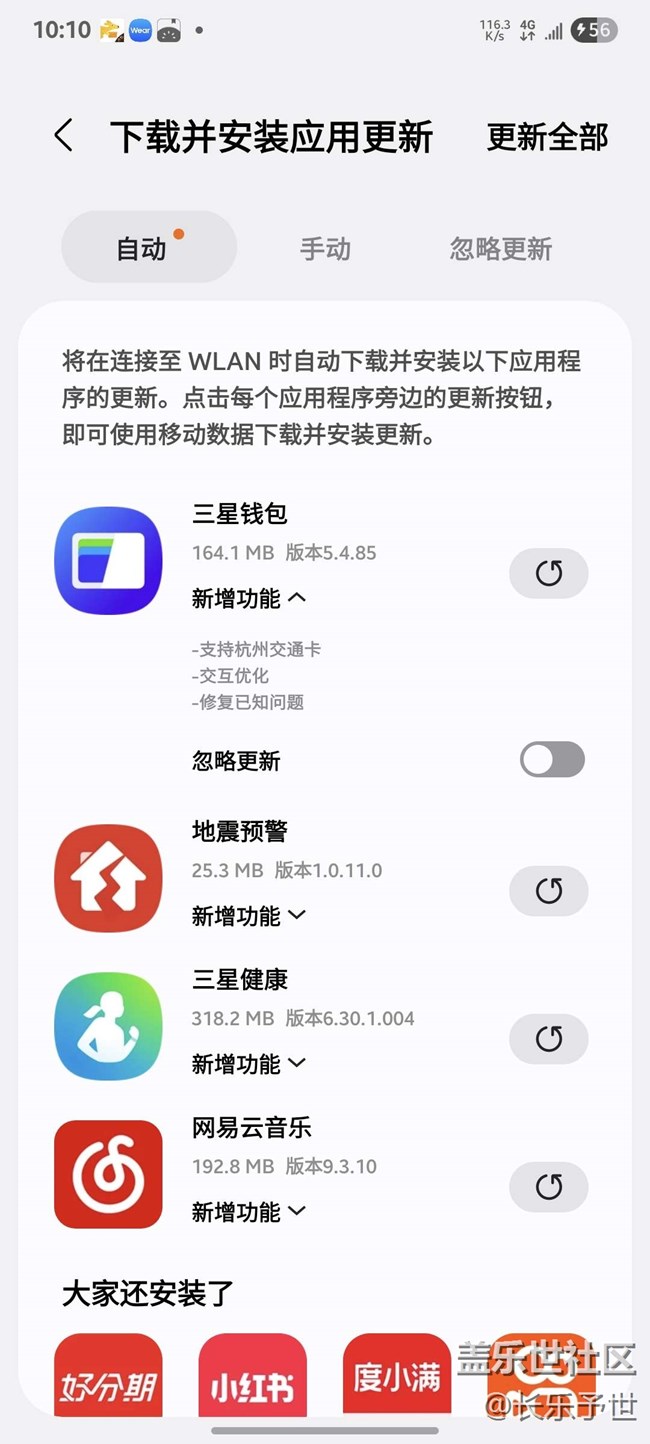
Task: Update 三星钱包 with its refresh button
Action: 549,573
